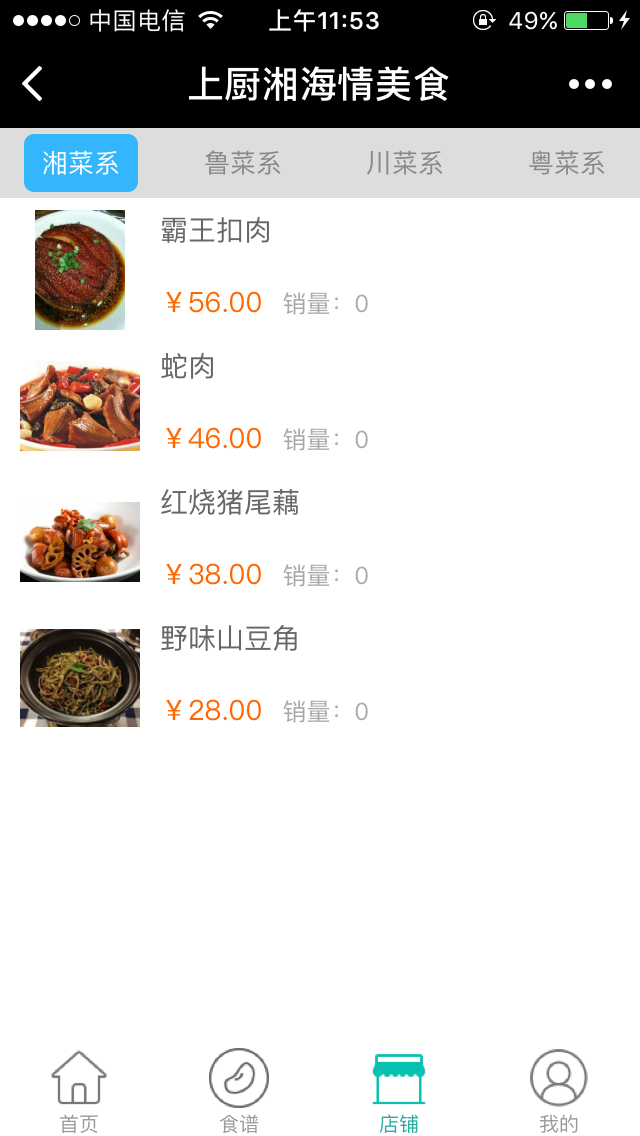Select the 湘菜系 cuisine tab
Viewport: 640px width, 1136px height.
point(81,163)
